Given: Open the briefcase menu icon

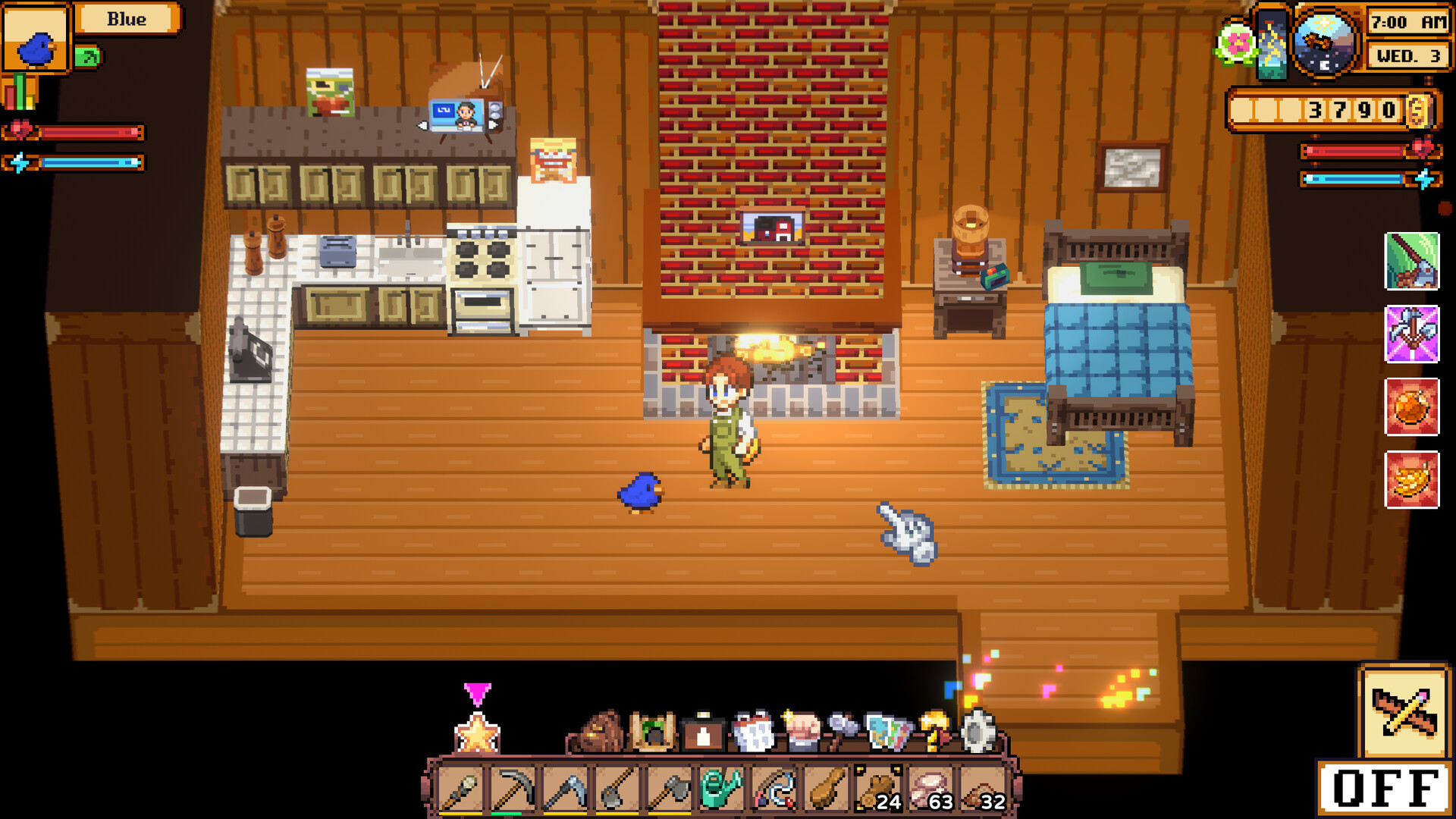Looking at the screenshot, I should [703, 733].
